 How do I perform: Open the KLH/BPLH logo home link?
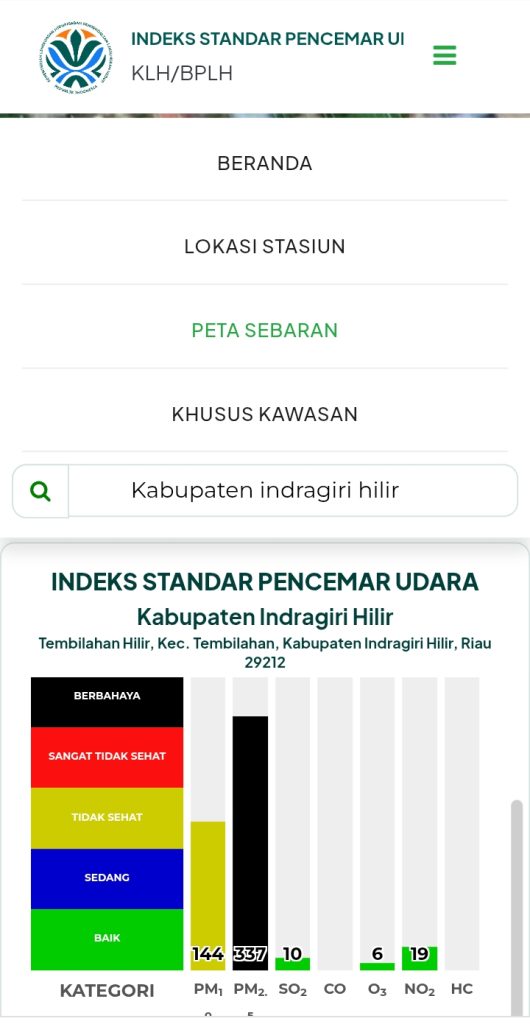point(76,56)
